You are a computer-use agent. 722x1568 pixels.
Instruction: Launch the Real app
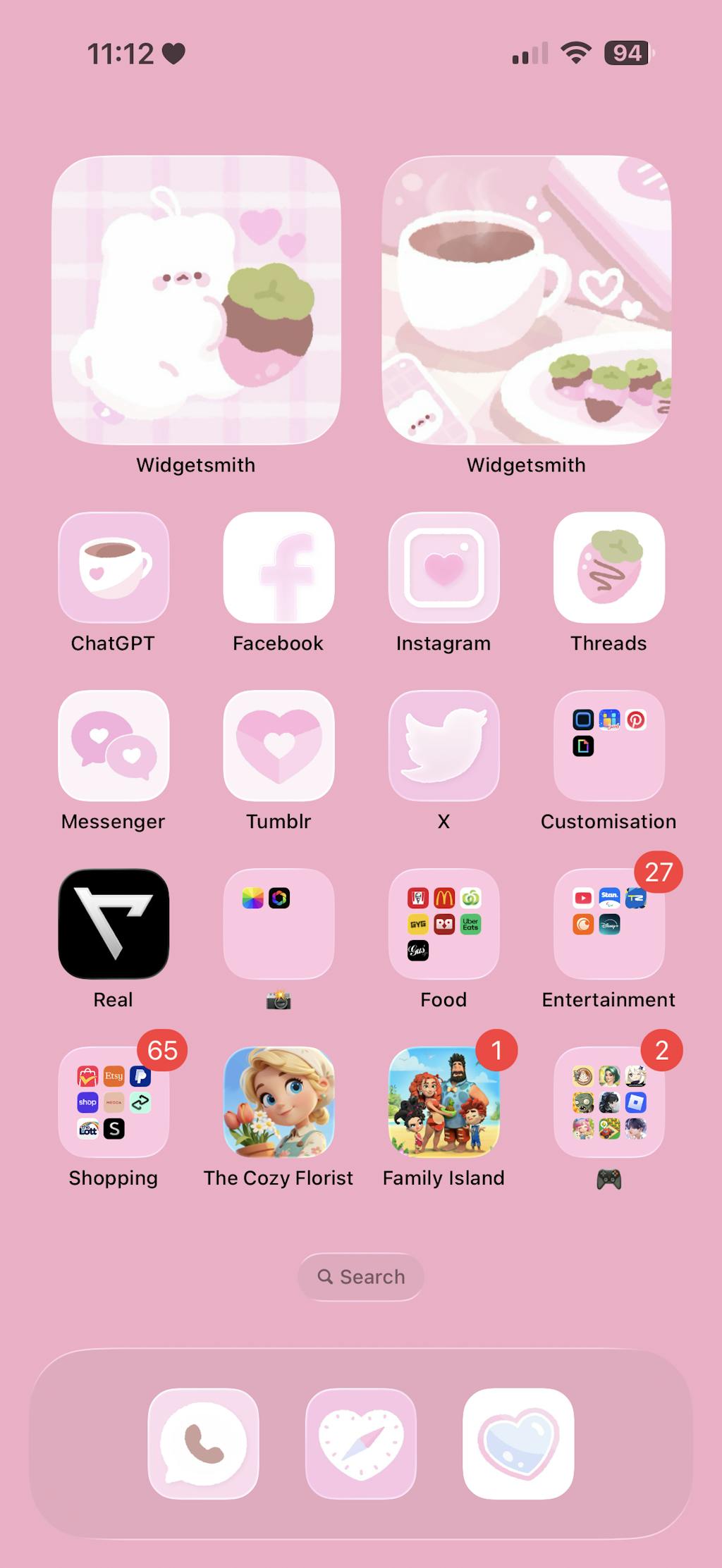114,924
